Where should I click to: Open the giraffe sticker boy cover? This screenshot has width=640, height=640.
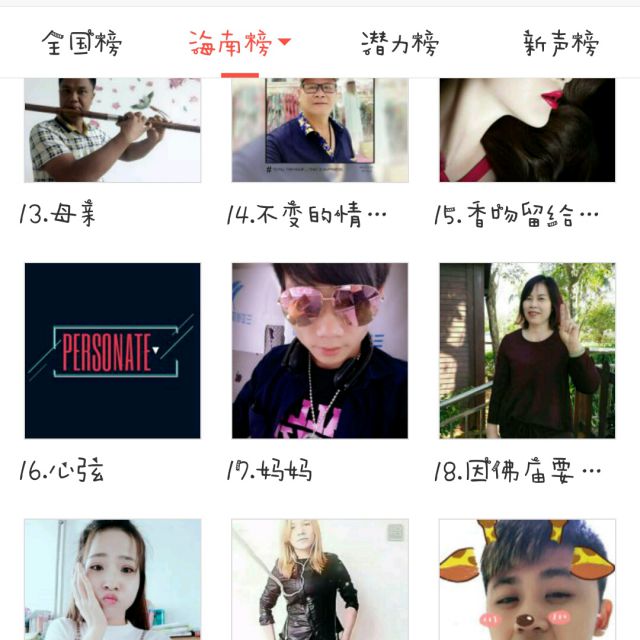click(x=527, y=580)
